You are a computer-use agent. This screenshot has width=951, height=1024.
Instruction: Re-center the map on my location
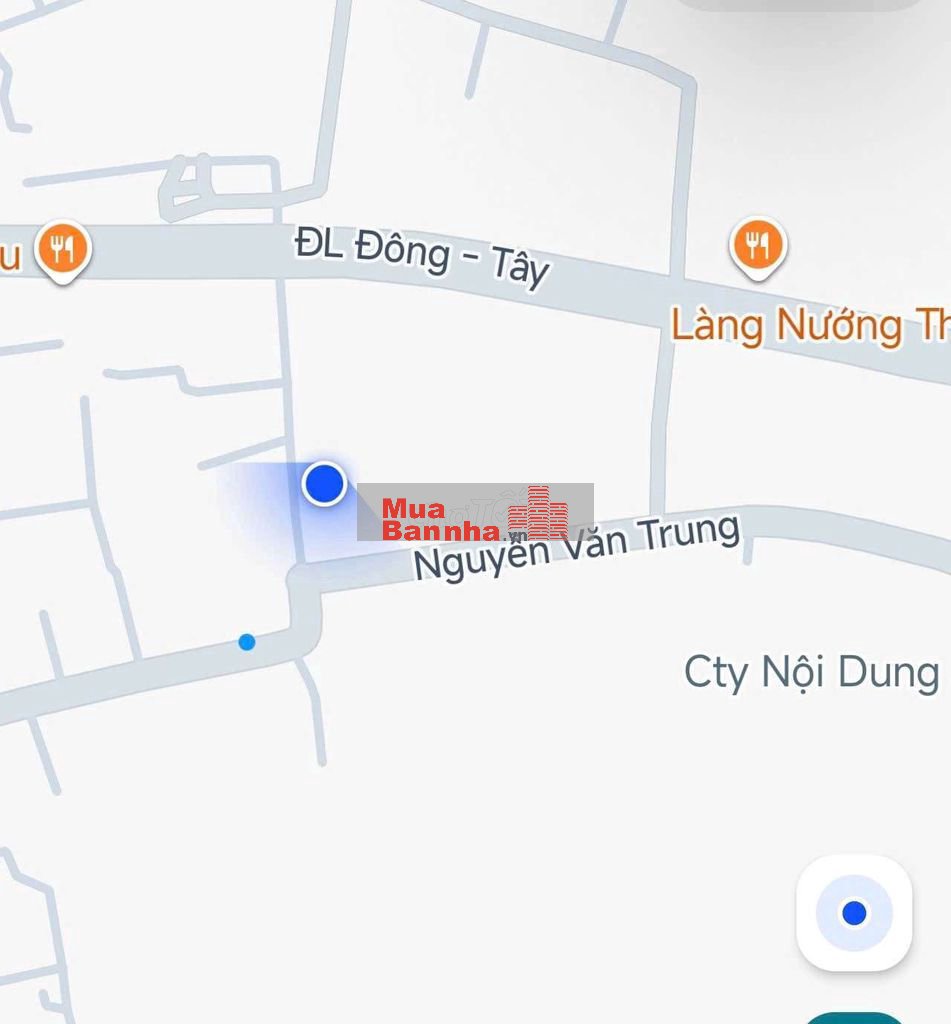[853, 913]
